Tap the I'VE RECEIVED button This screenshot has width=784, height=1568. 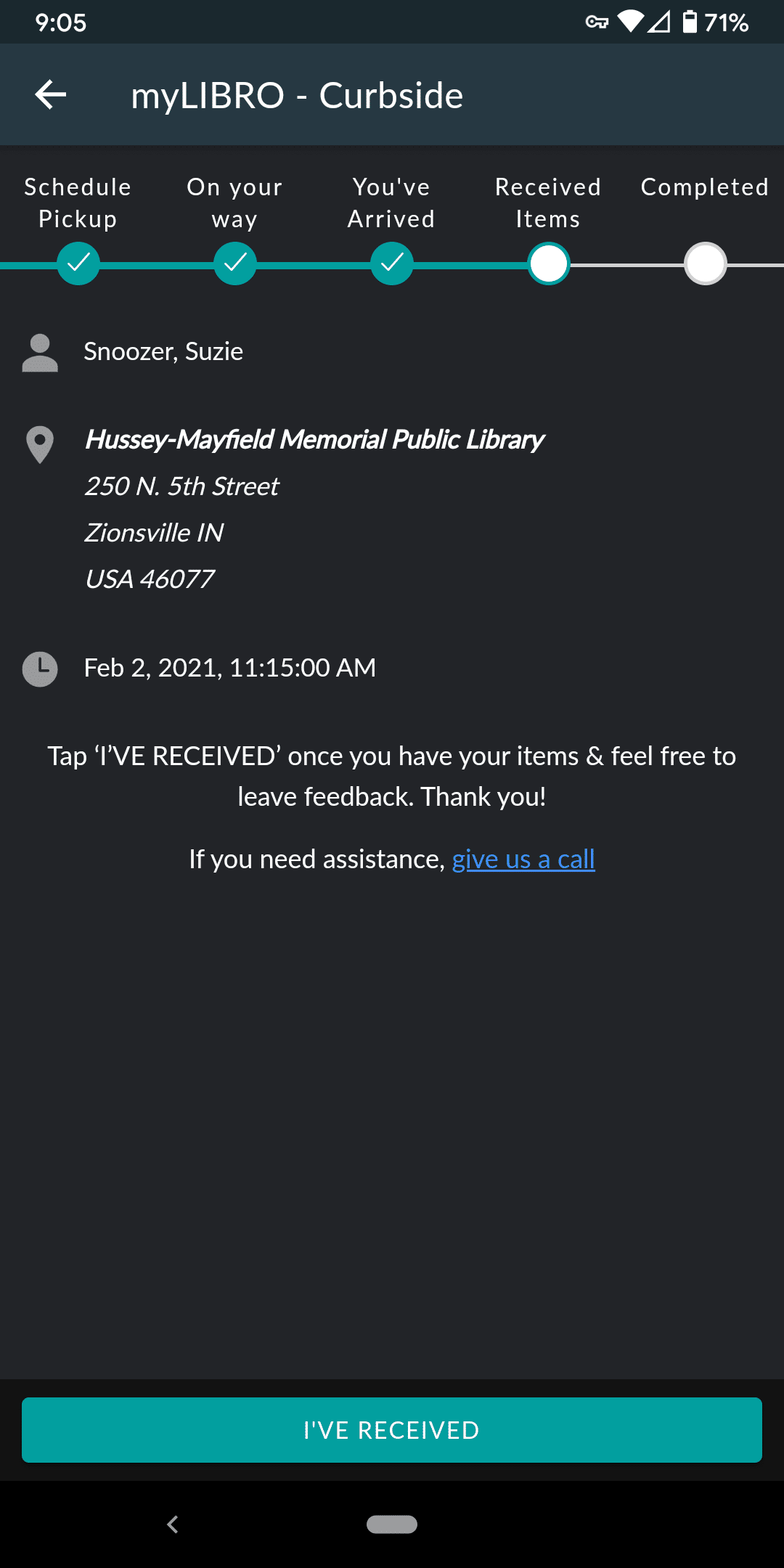click(392, 1430)
